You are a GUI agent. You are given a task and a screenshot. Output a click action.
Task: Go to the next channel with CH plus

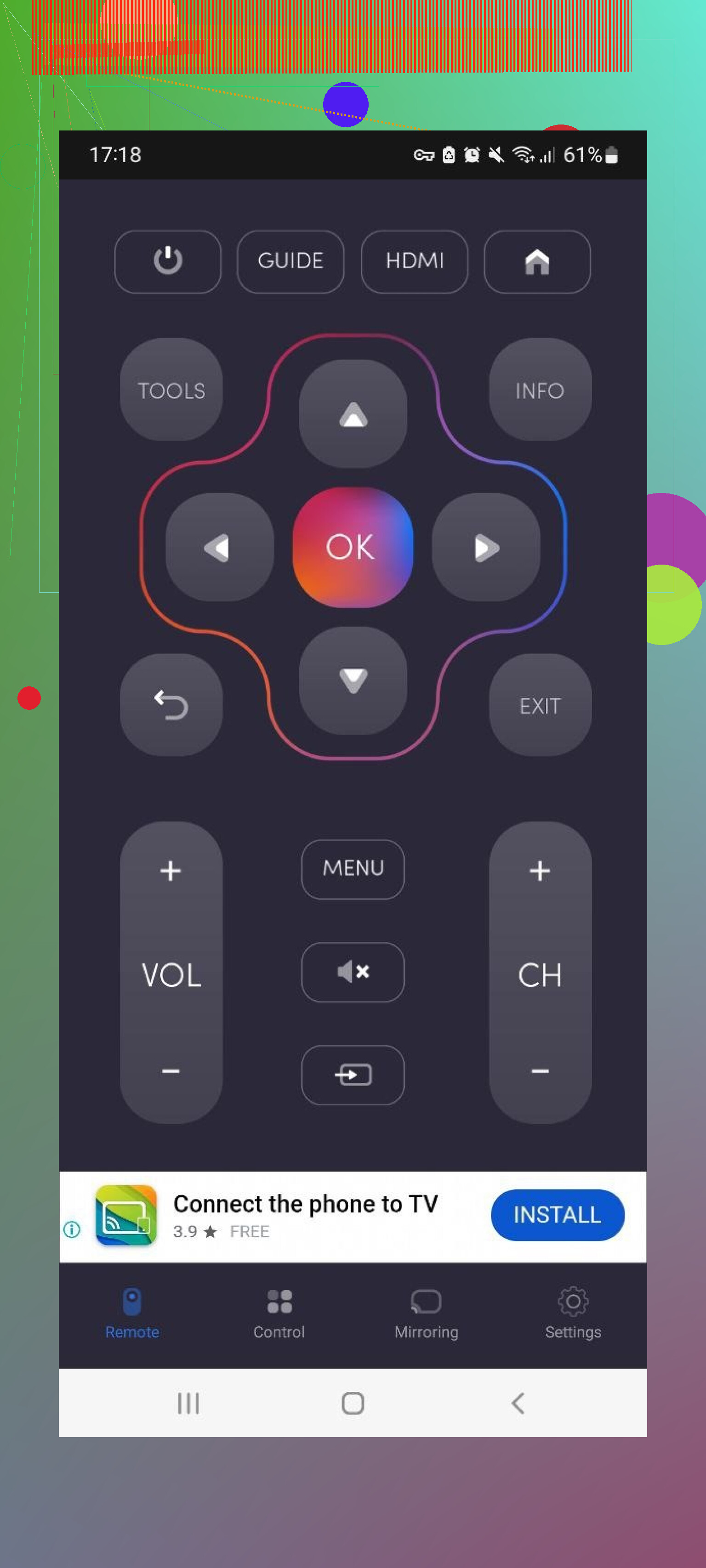click(540, 871)
